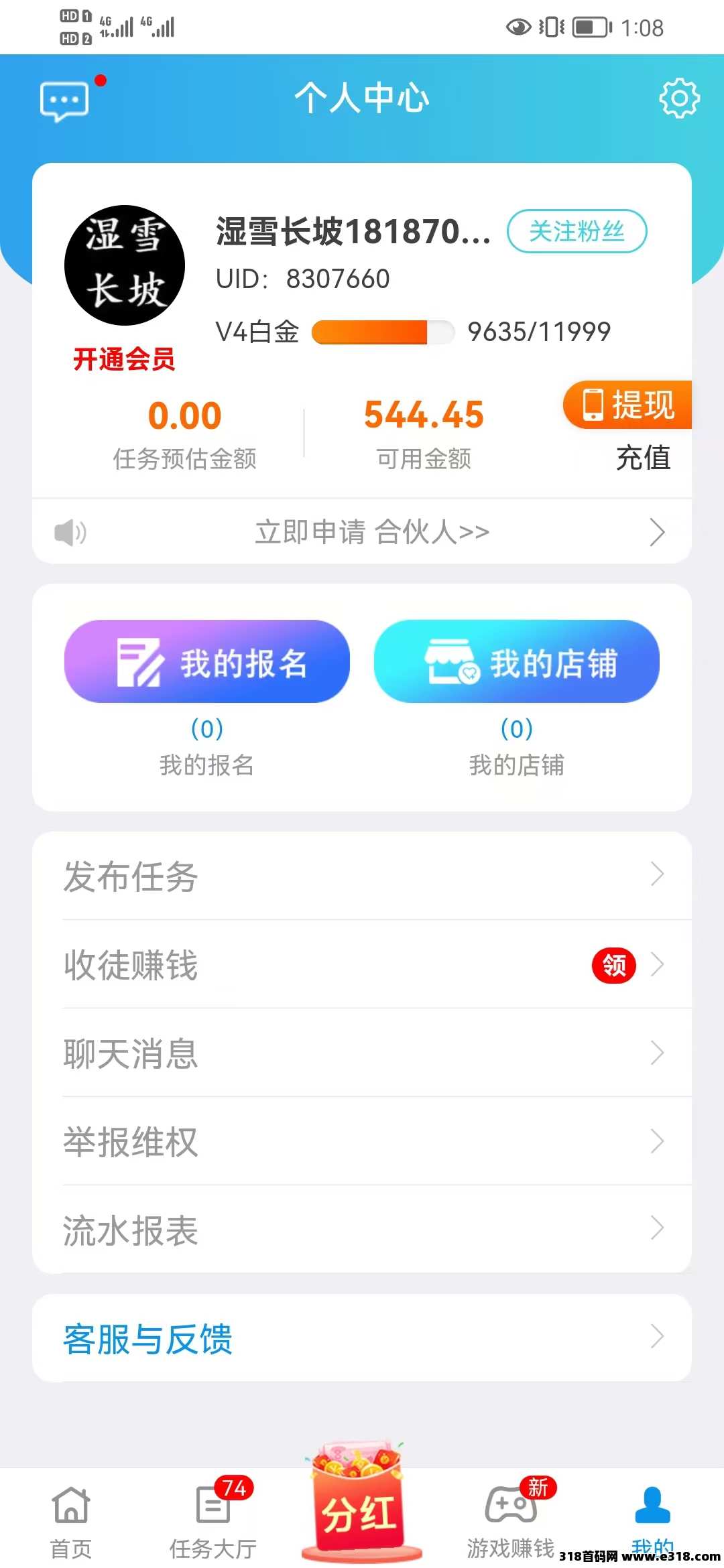Open the 流水报表 row
The image size is (724, 1568).
[362, 1230]
